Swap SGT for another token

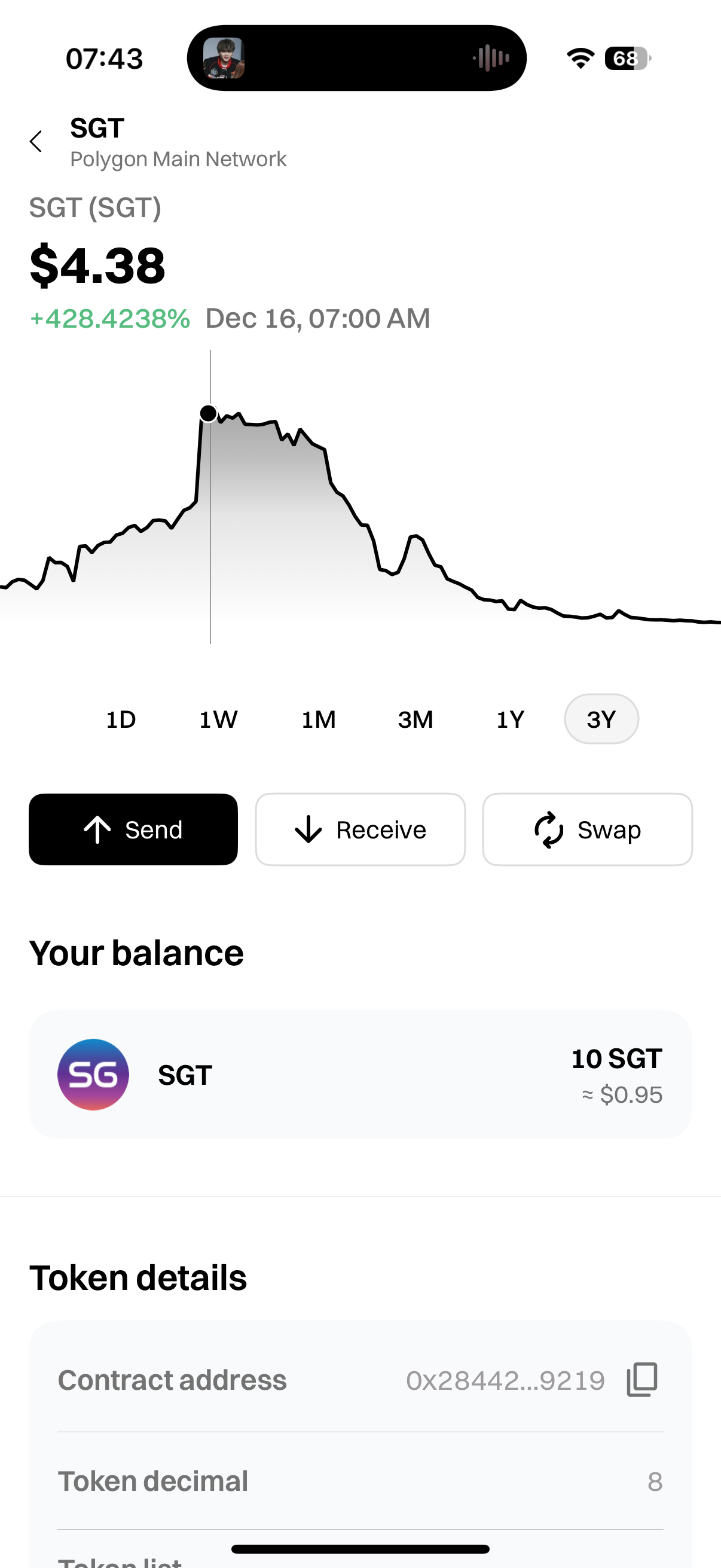tap(587, 829)
